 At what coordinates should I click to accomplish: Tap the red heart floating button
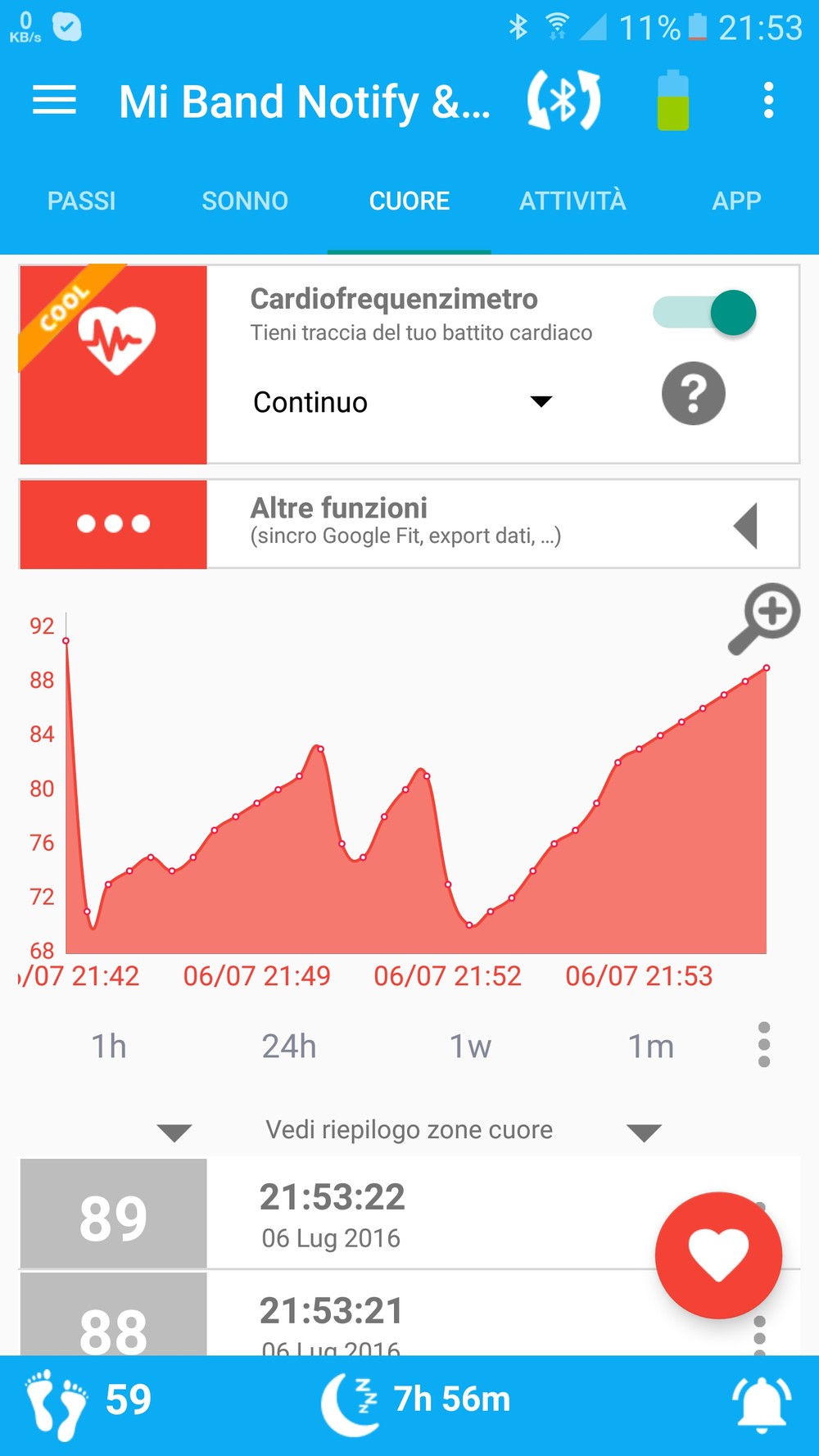pos(718,1255)
